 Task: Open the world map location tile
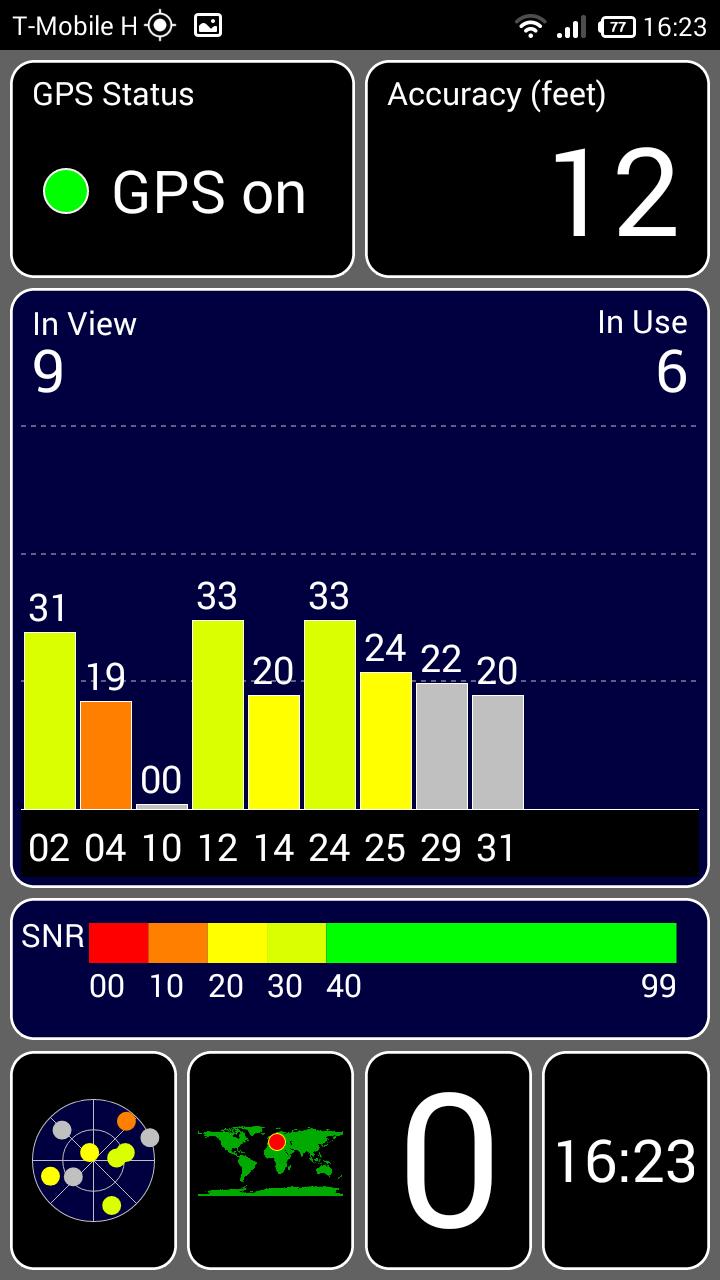271,1160
